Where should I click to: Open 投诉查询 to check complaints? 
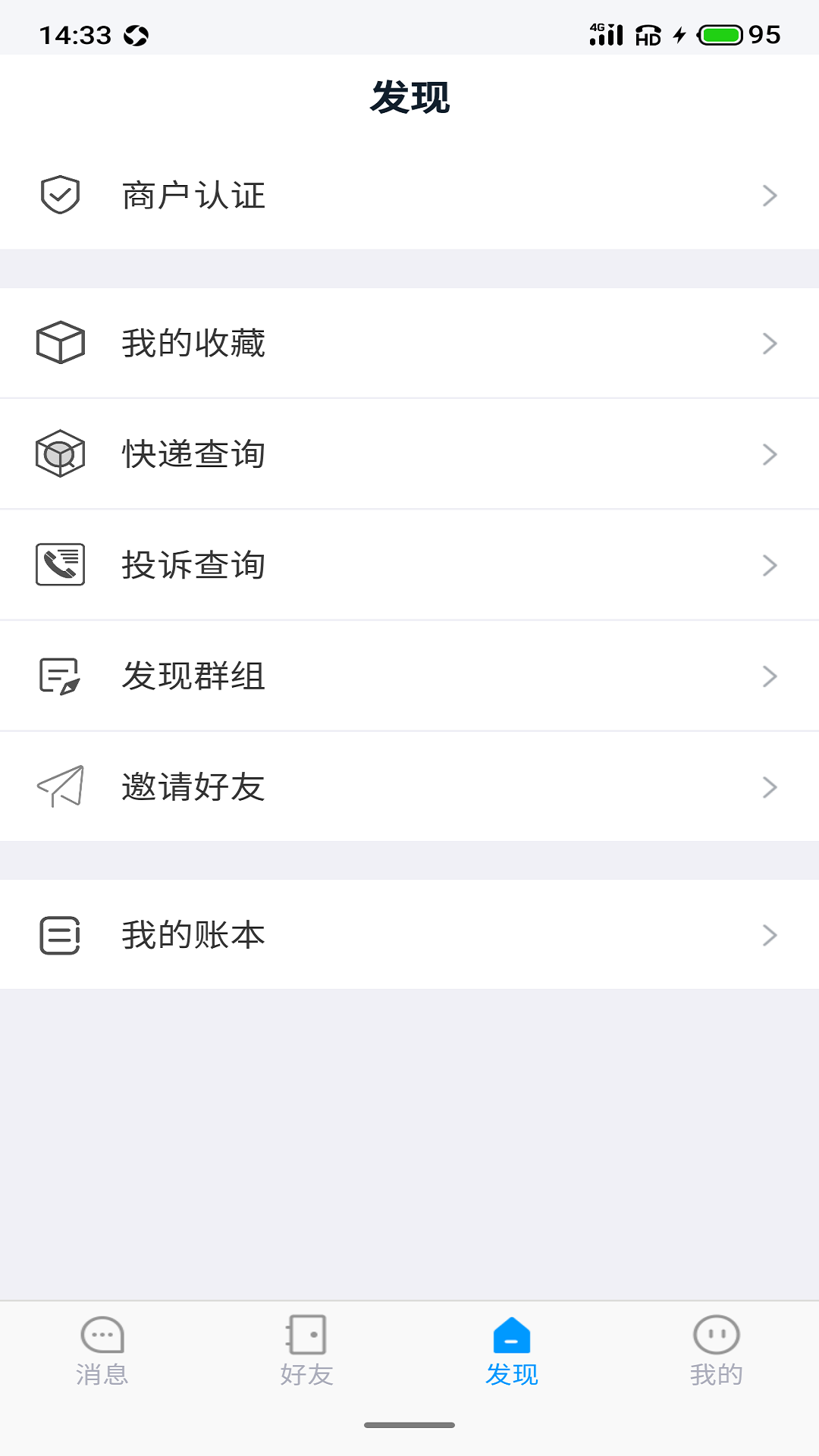pyautogui.click(x=409, y=564)
